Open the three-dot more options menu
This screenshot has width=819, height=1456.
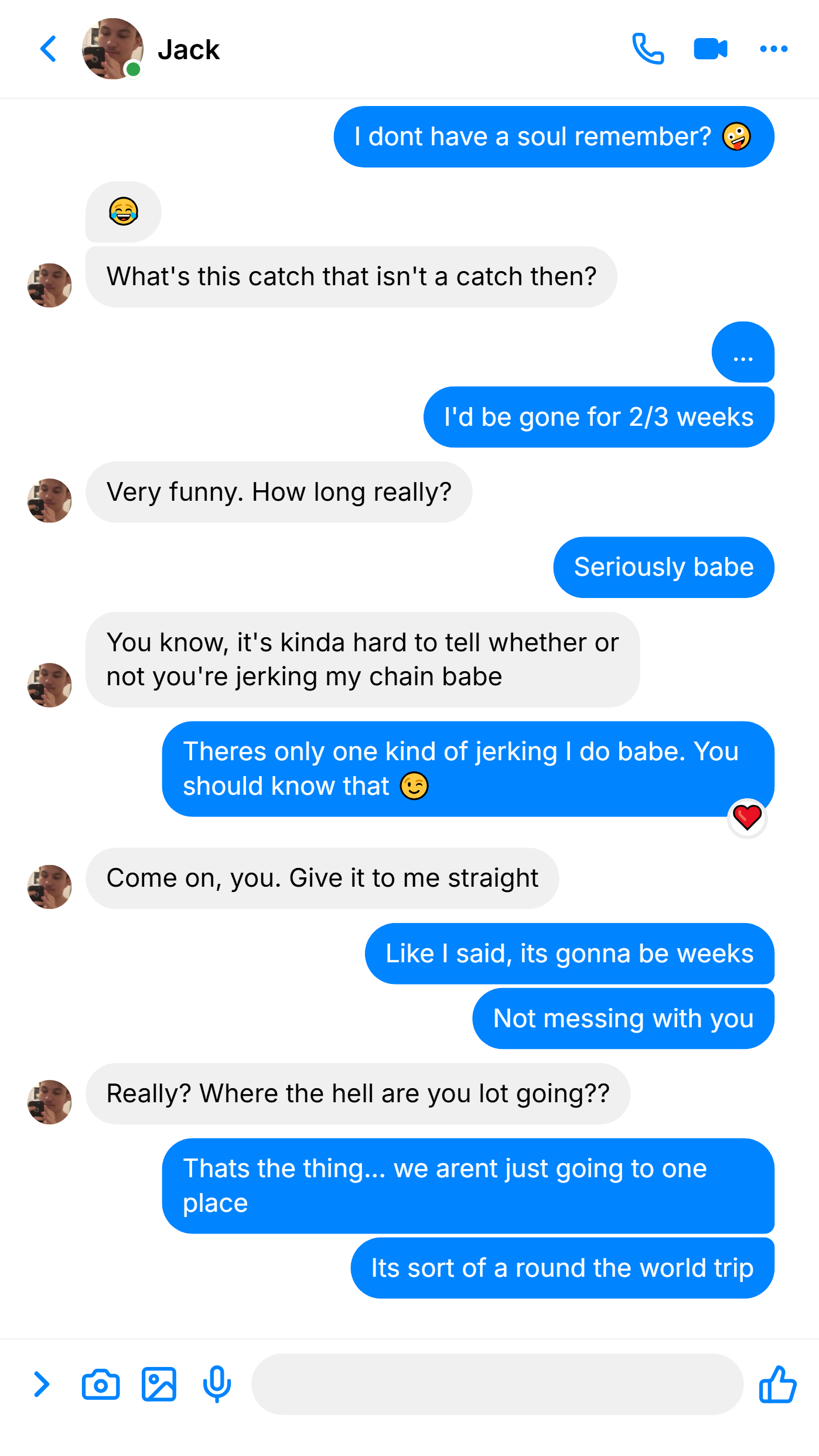coord(773,49)
